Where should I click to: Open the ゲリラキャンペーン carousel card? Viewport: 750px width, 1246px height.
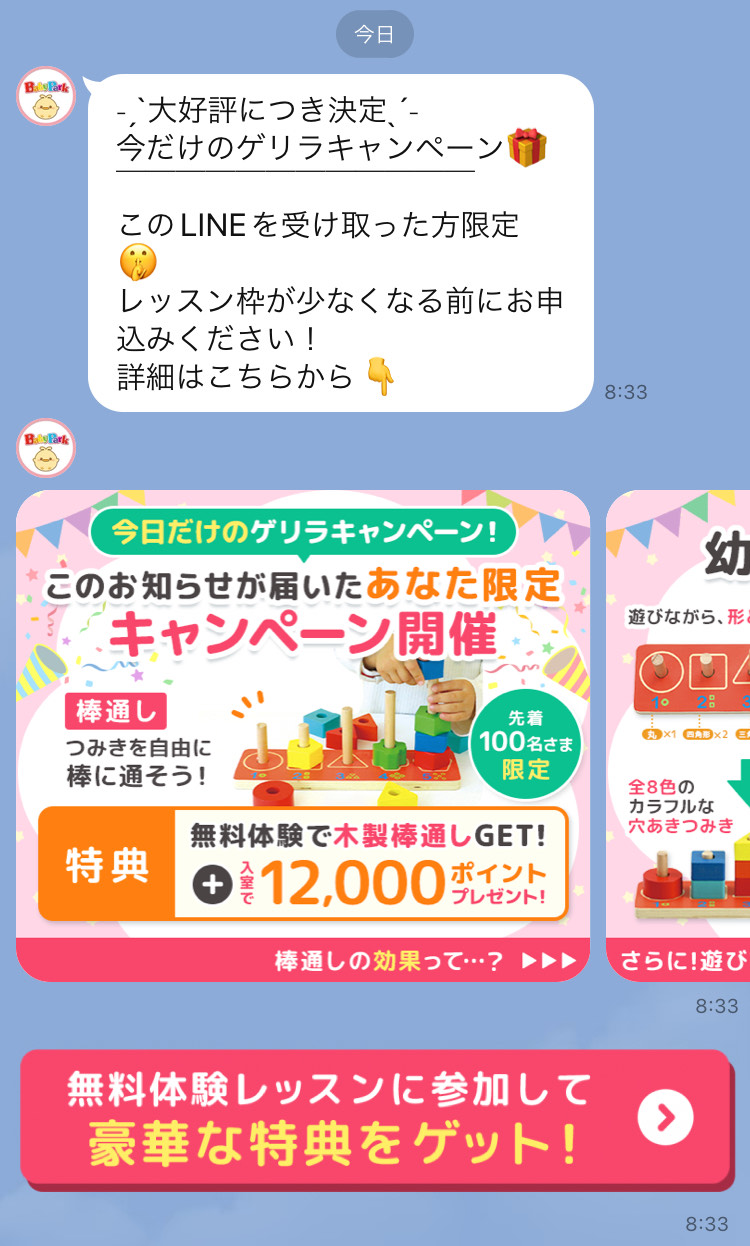click(x=303, y=735)
